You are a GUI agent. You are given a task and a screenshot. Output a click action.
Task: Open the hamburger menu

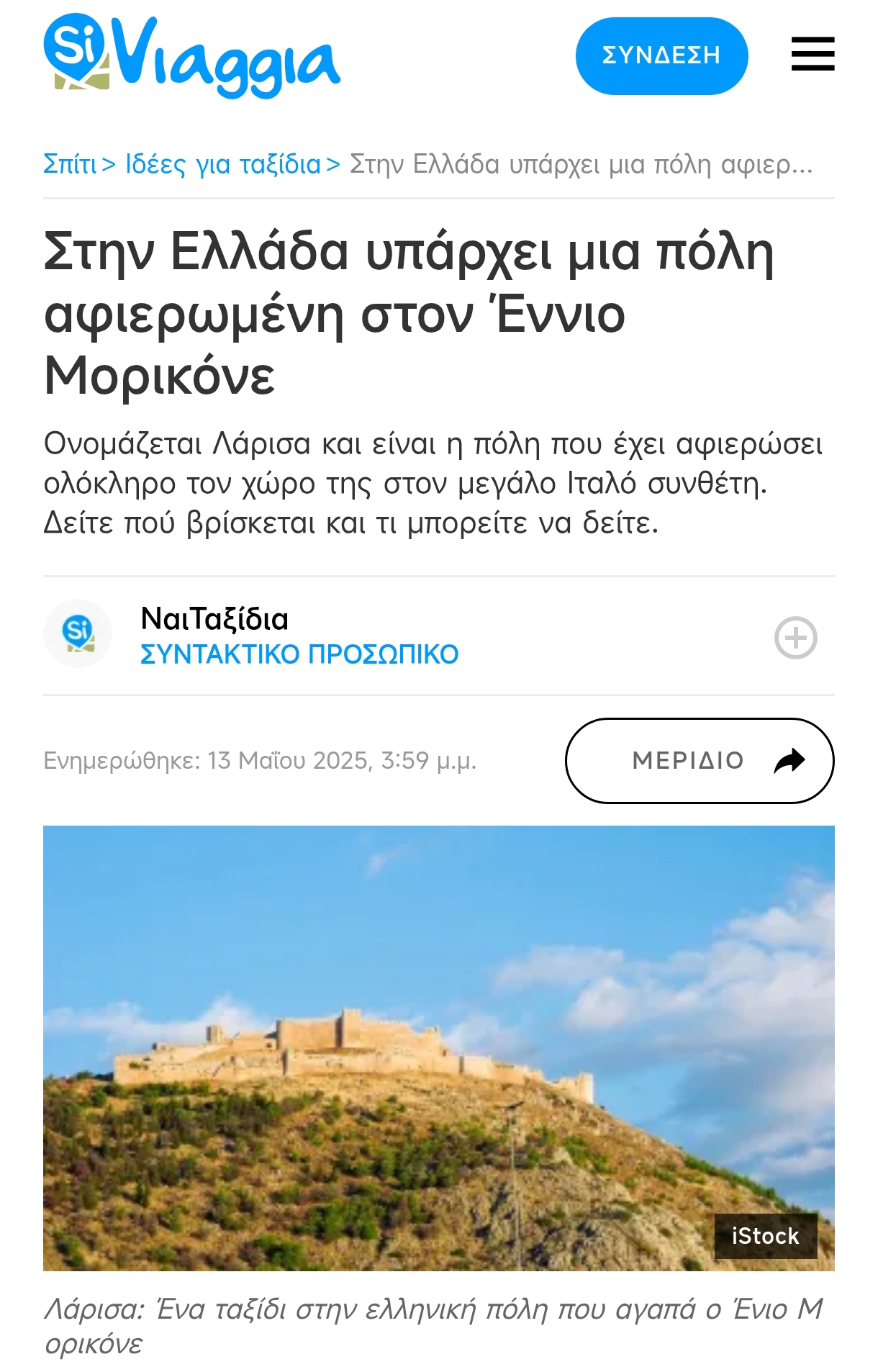[x=813, y=55]
